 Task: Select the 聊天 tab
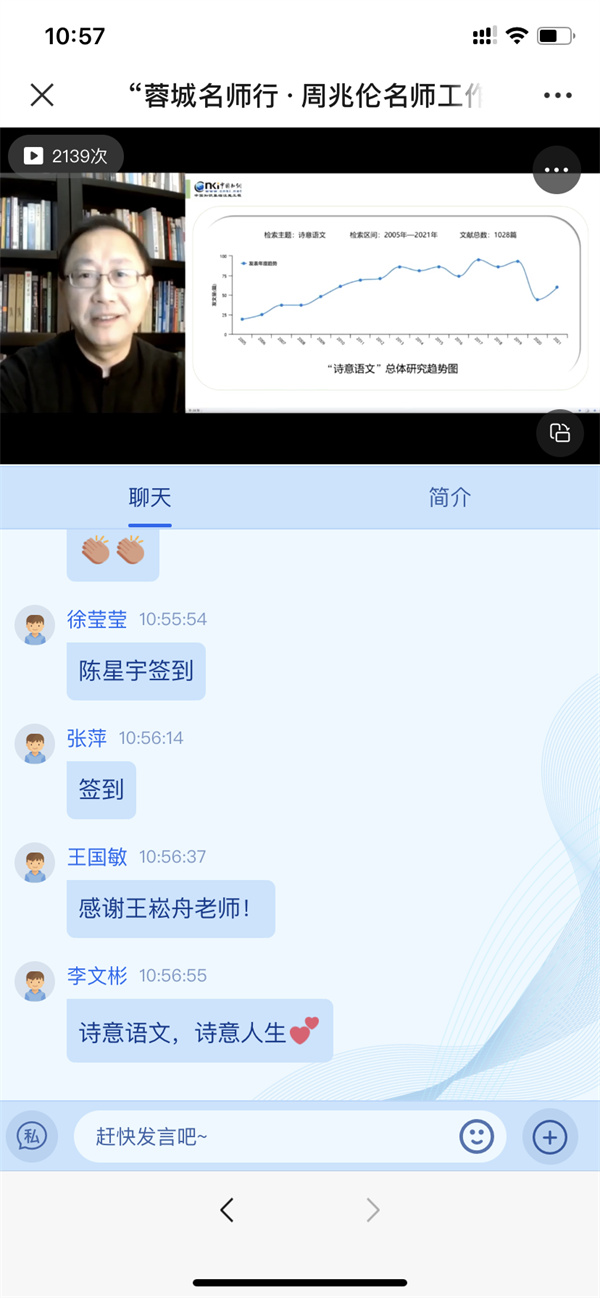click(x=150, y=497)
